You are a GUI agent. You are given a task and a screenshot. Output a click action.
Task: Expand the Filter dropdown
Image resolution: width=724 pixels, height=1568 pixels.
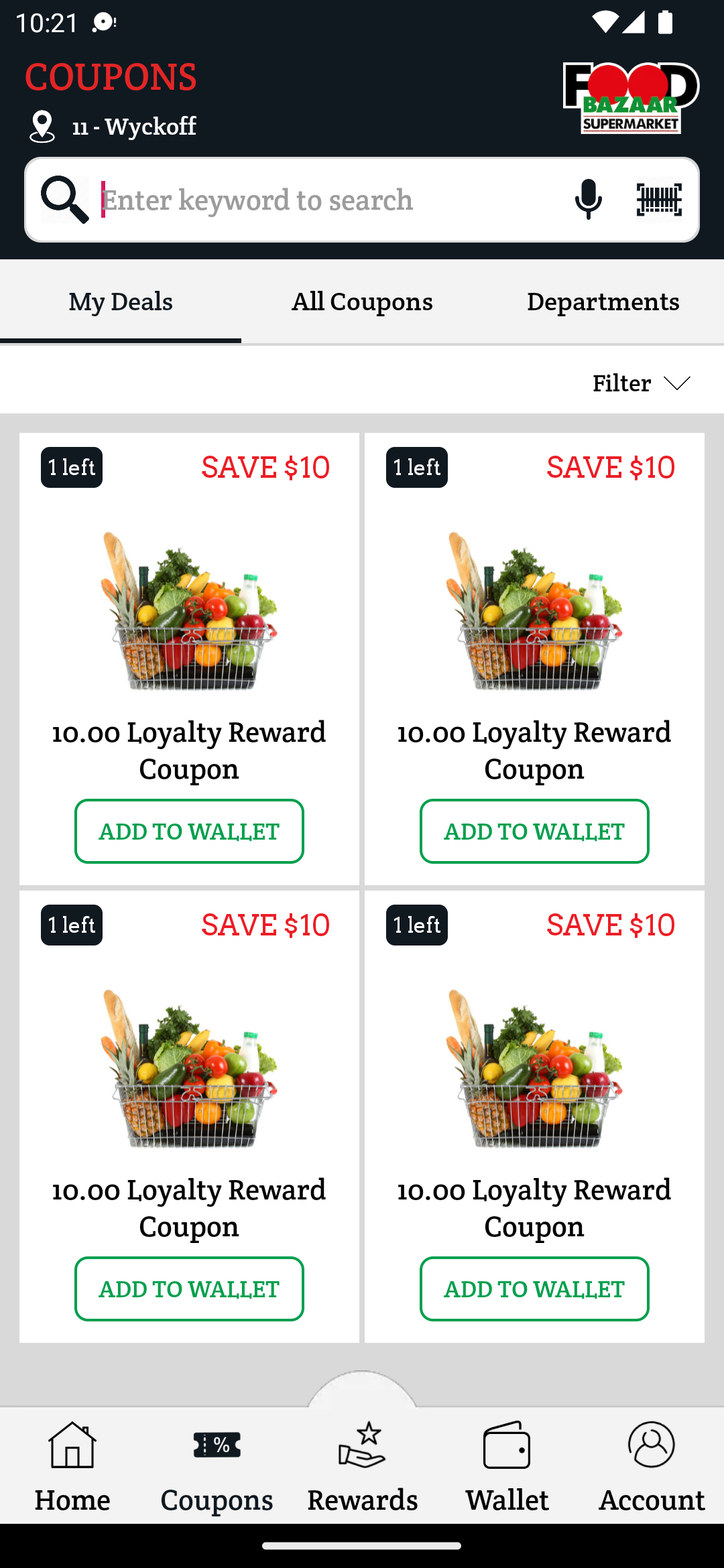pos(641,383)
